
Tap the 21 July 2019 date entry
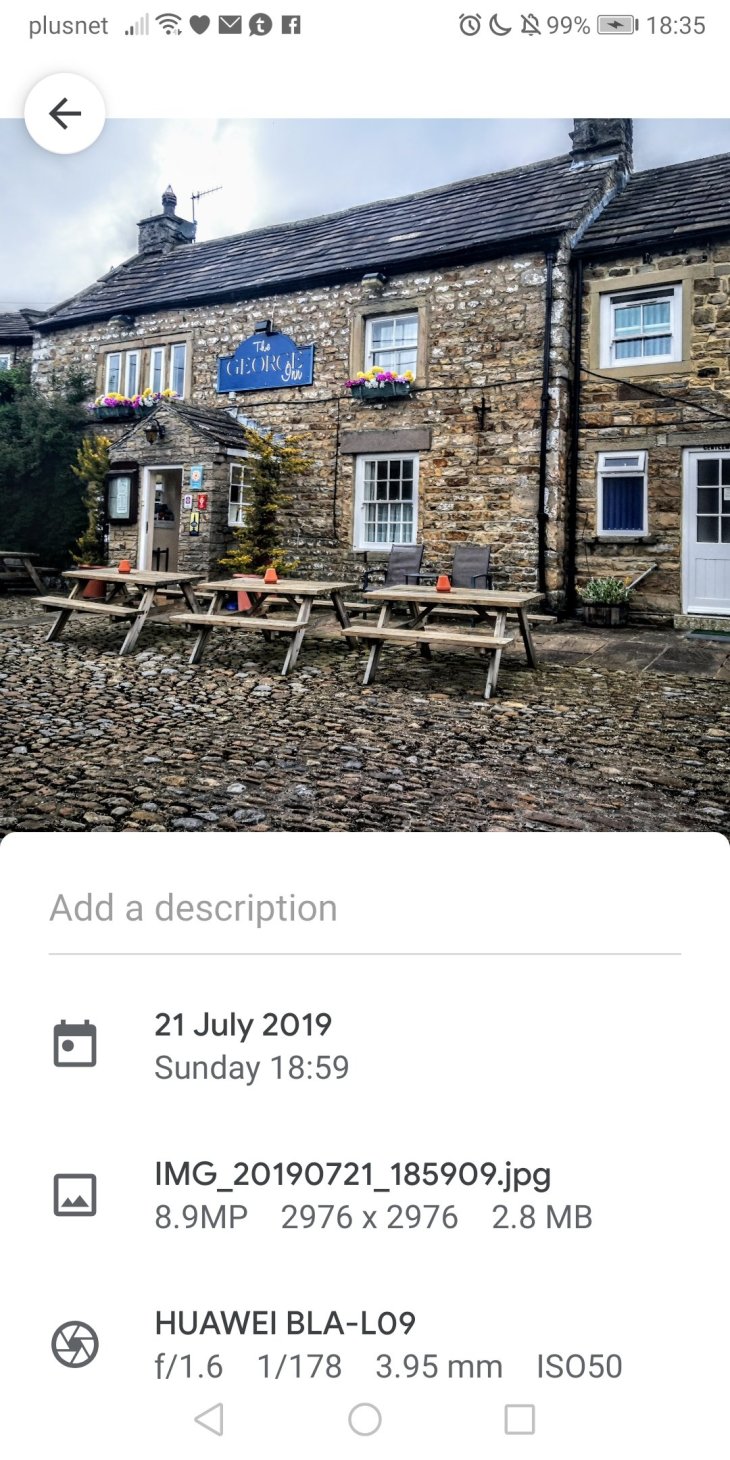pos(243,1025)
